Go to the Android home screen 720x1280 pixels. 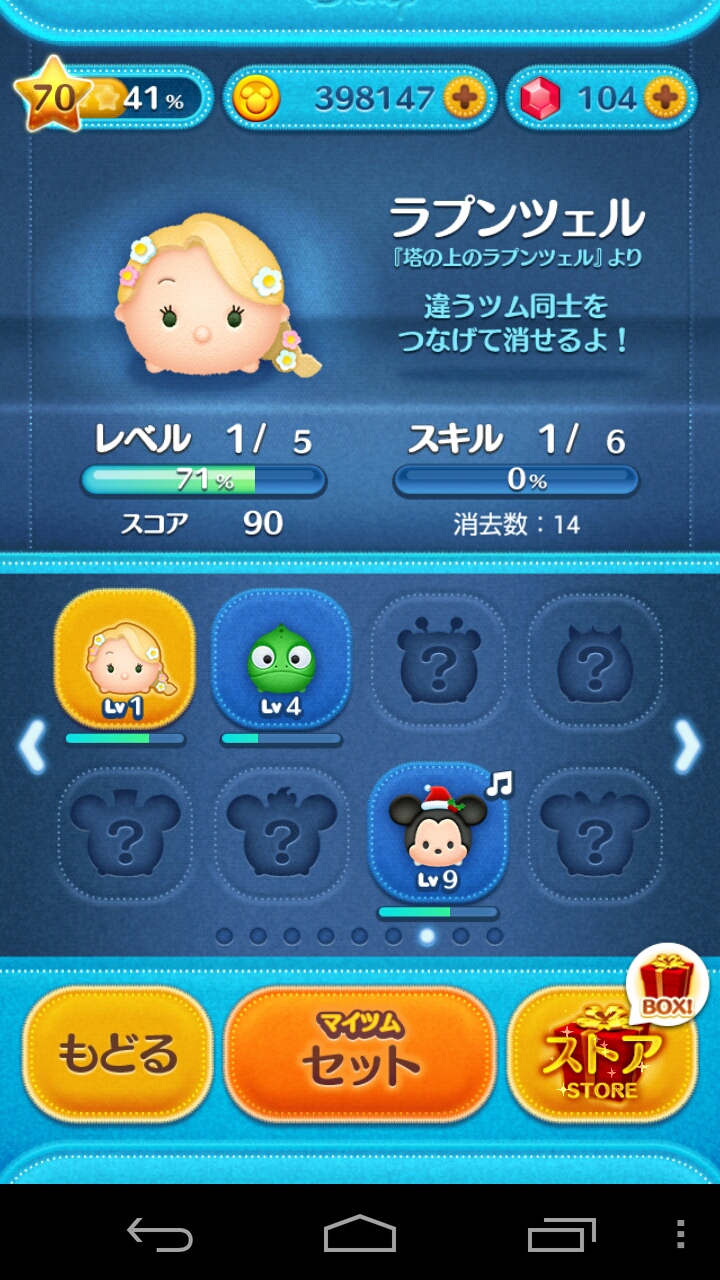[x=360, y=1234]
